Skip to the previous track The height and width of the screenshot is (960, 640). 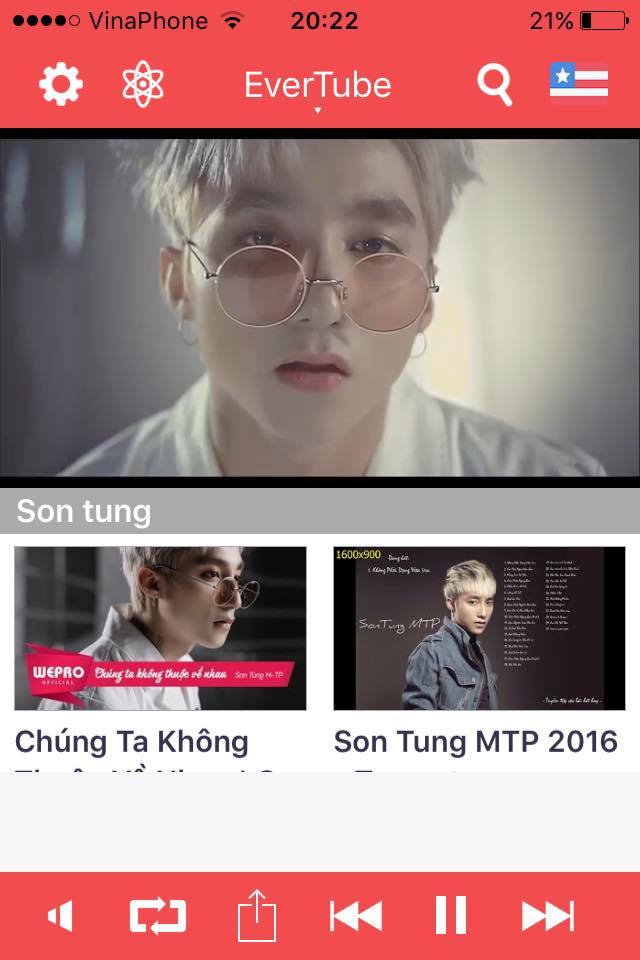point(355,915)
